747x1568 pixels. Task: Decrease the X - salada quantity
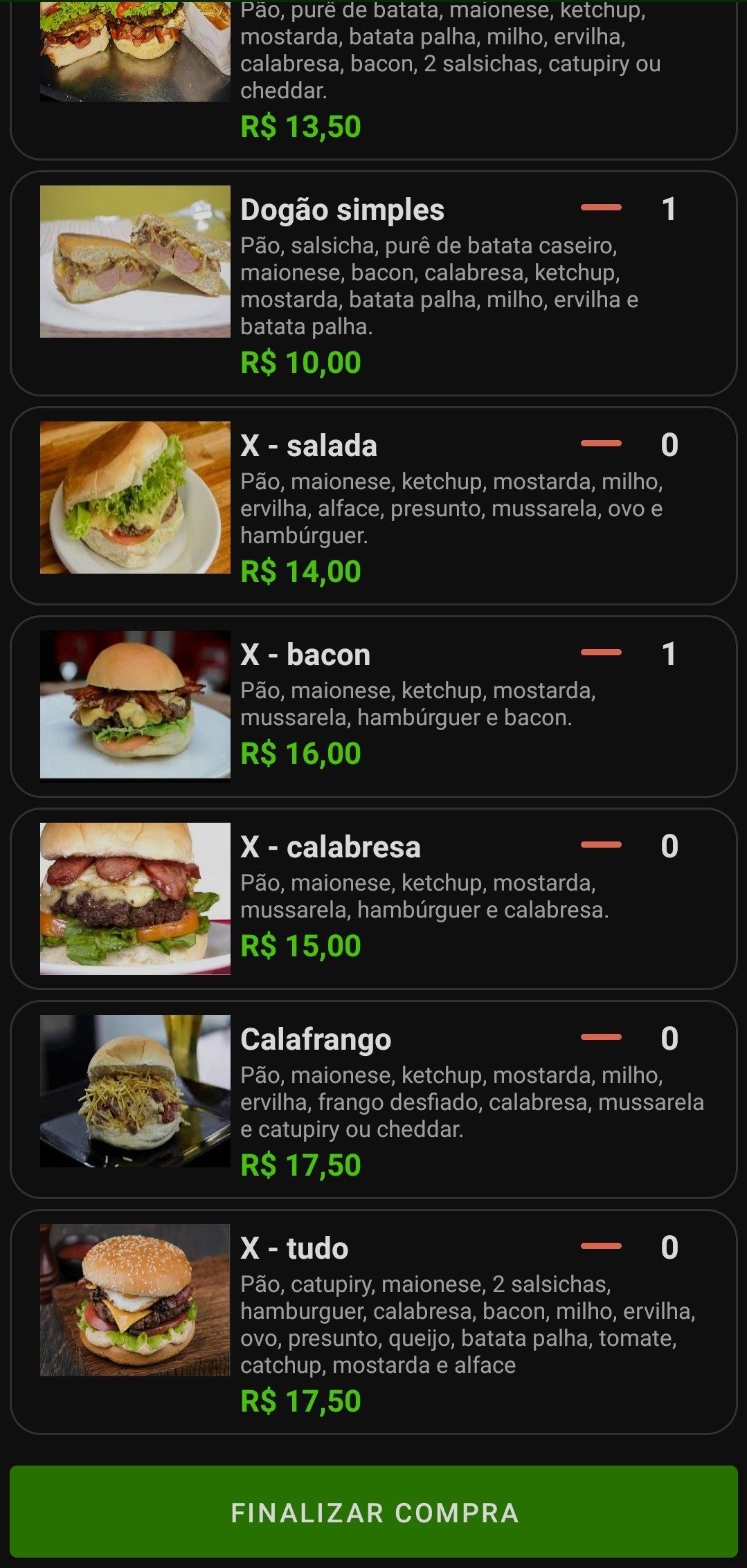(601, 446)
